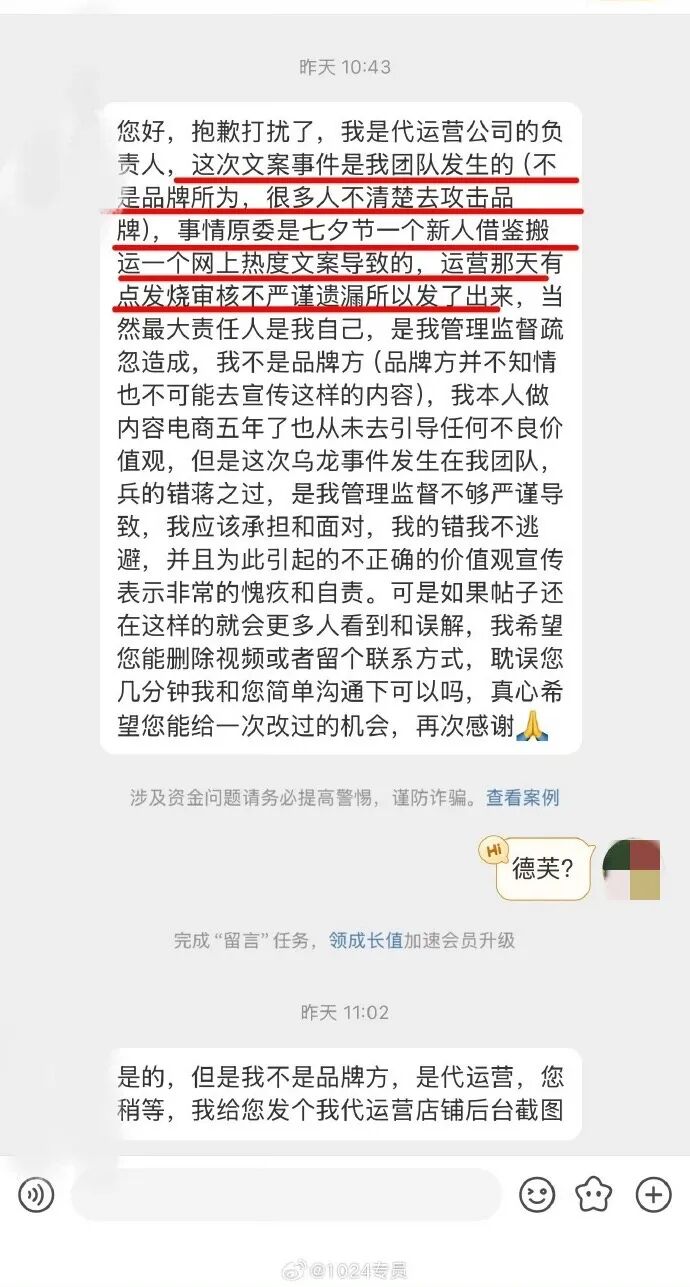Open more attachment options plus icon

pyautogui.click(x=652, y=1194)
